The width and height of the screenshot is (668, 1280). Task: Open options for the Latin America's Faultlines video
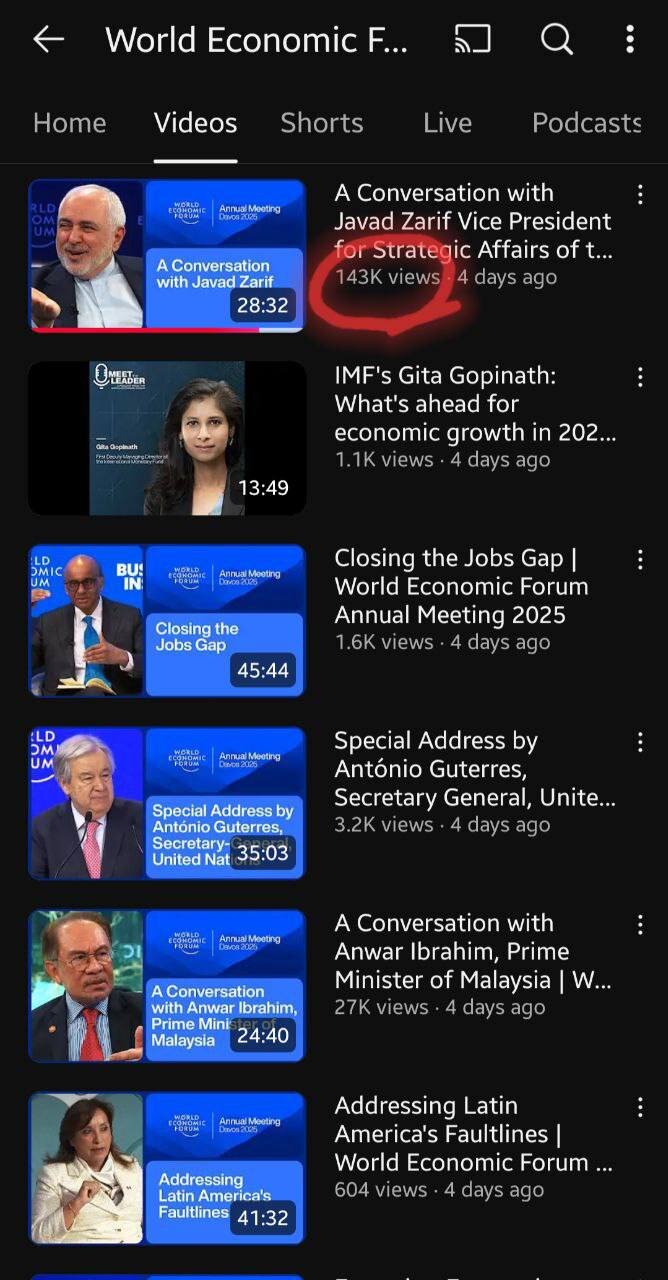pos(640,1107)
